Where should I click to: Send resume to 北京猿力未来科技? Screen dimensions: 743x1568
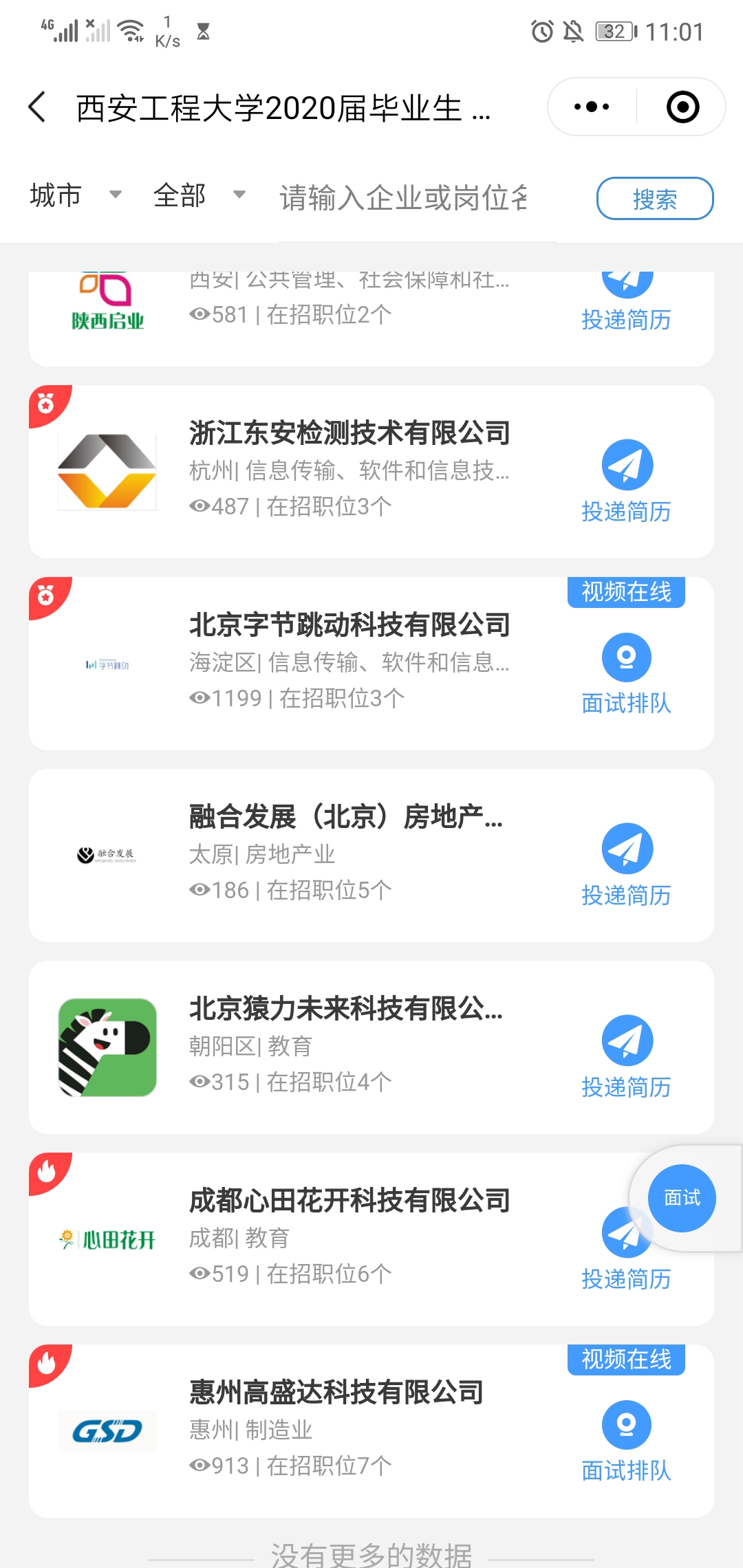[626, 1057]
